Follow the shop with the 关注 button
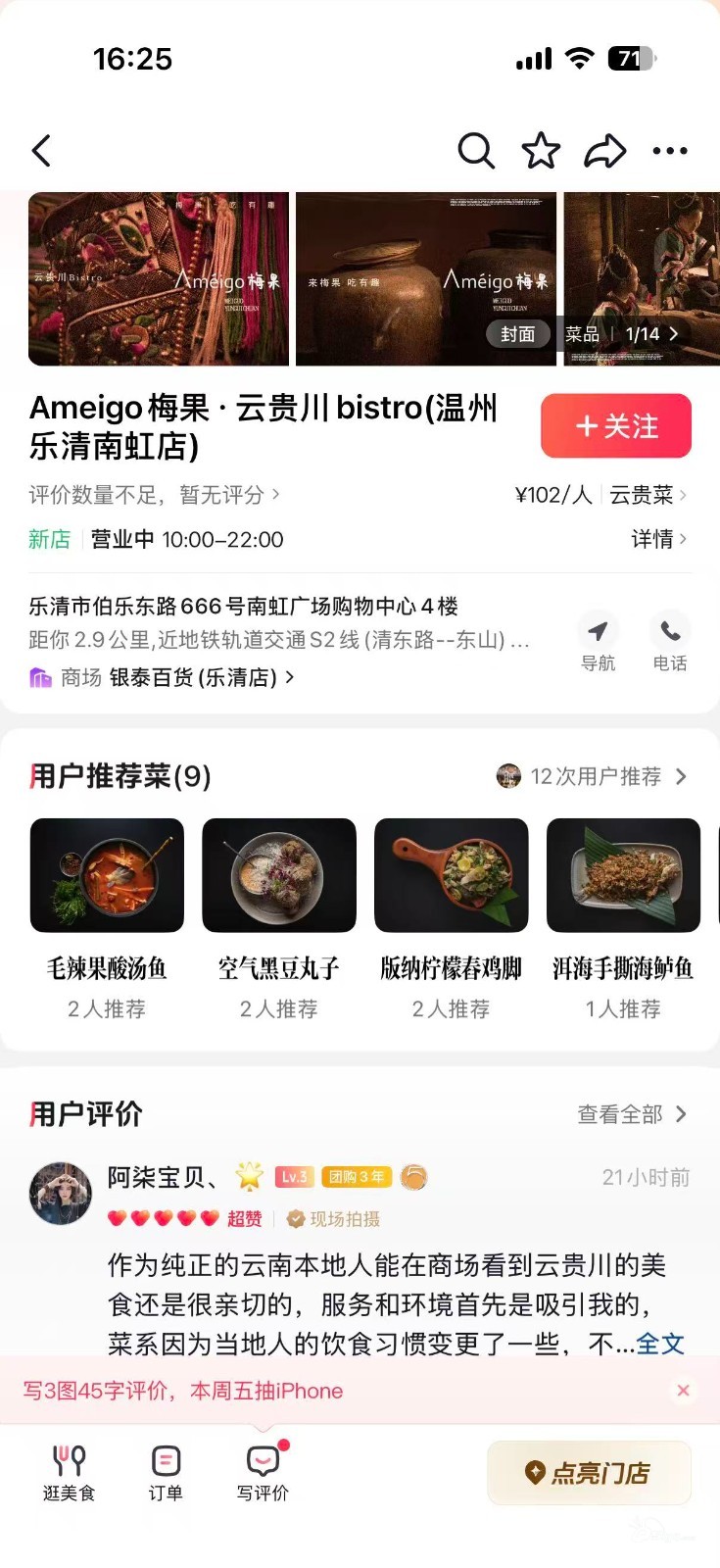Screen dimensions: 720x1568 coord(616,426)
